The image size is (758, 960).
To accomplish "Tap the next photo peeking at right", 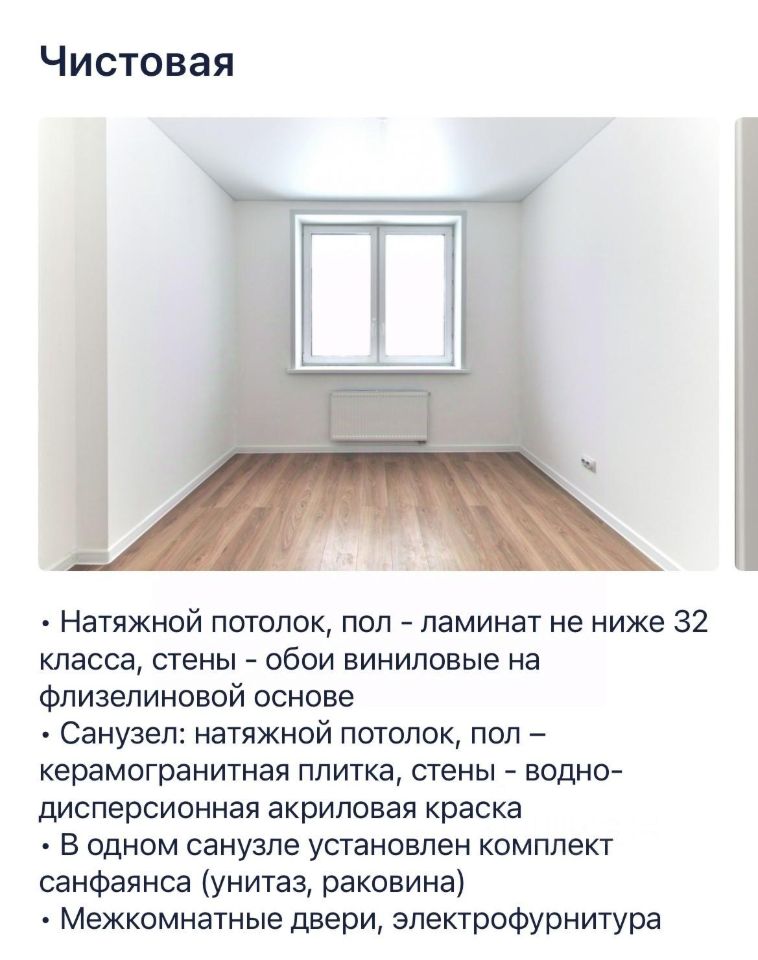I will (746, 344).
